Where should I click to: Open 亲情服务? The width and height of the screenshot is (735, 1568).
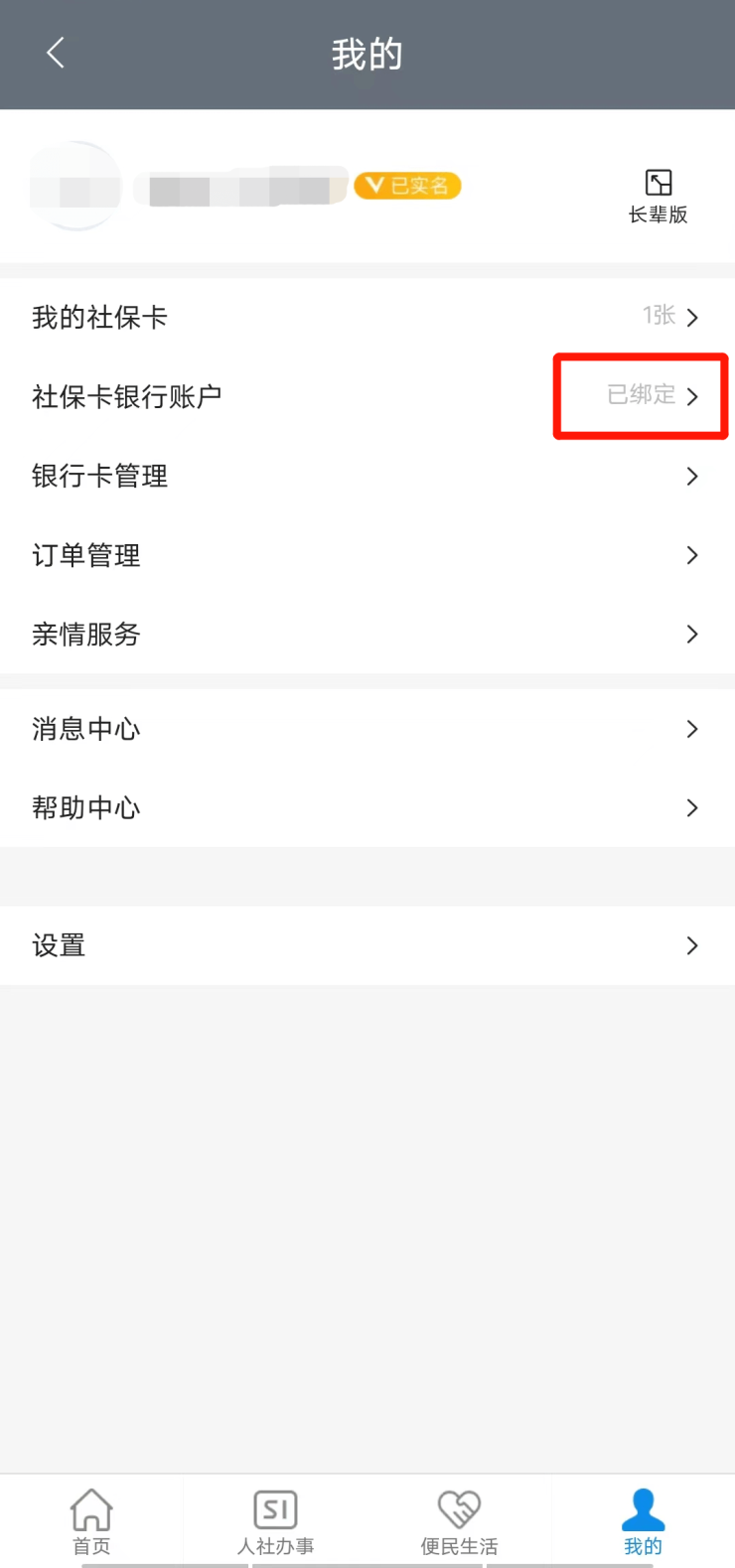click(367, 634)
